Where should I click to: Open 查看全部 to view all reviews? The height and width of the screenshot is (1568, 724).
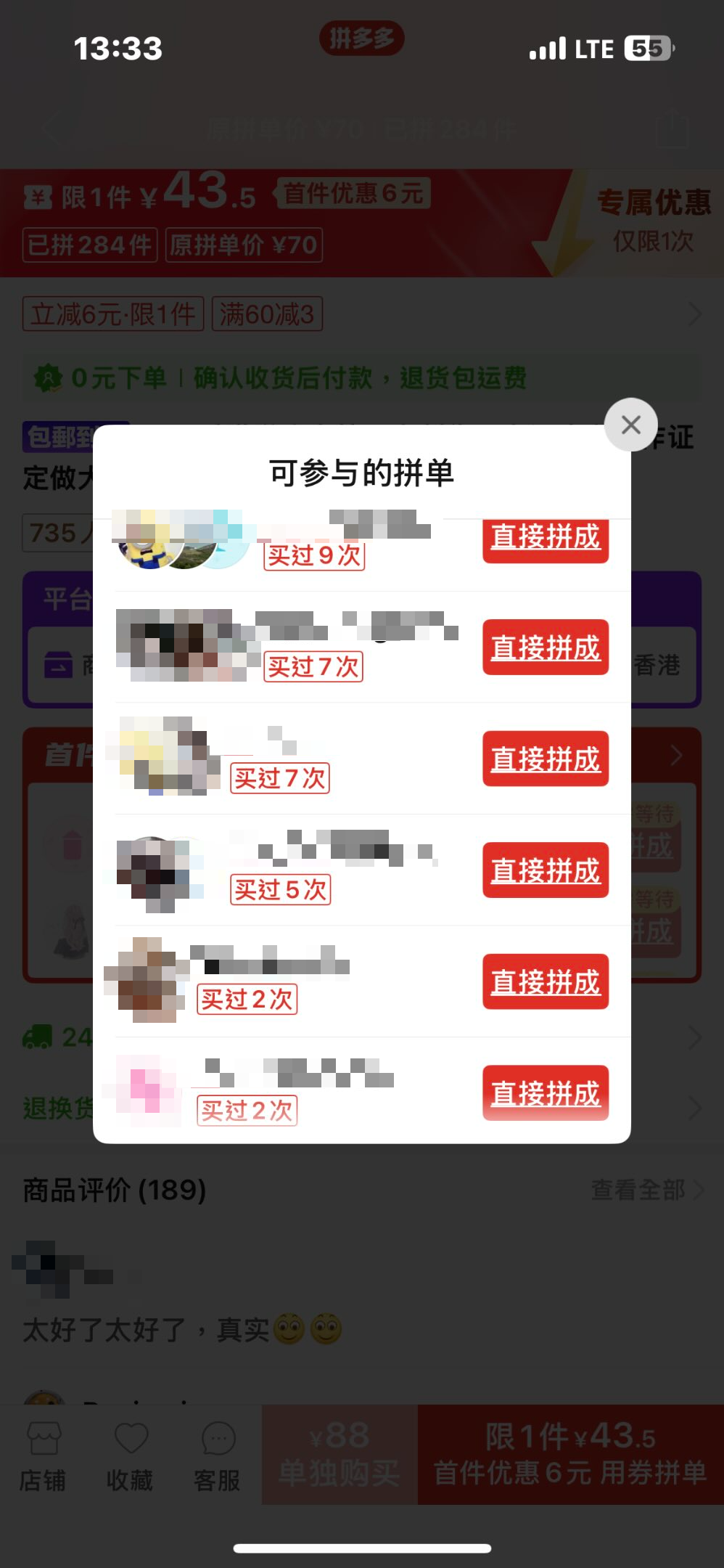pyautogui.click(x=638, y=1189)
